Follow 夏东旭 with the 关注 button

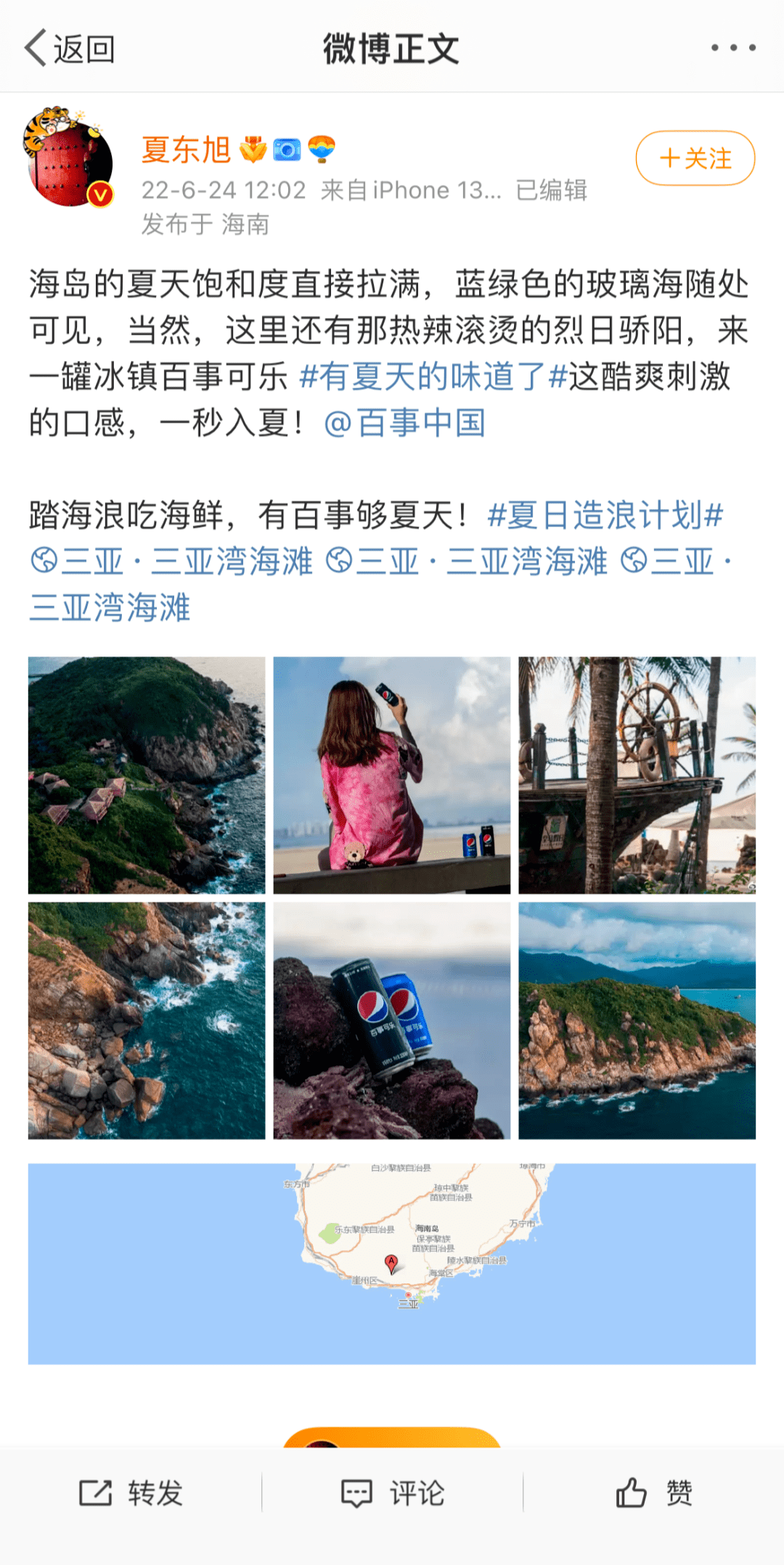[695, 158]
